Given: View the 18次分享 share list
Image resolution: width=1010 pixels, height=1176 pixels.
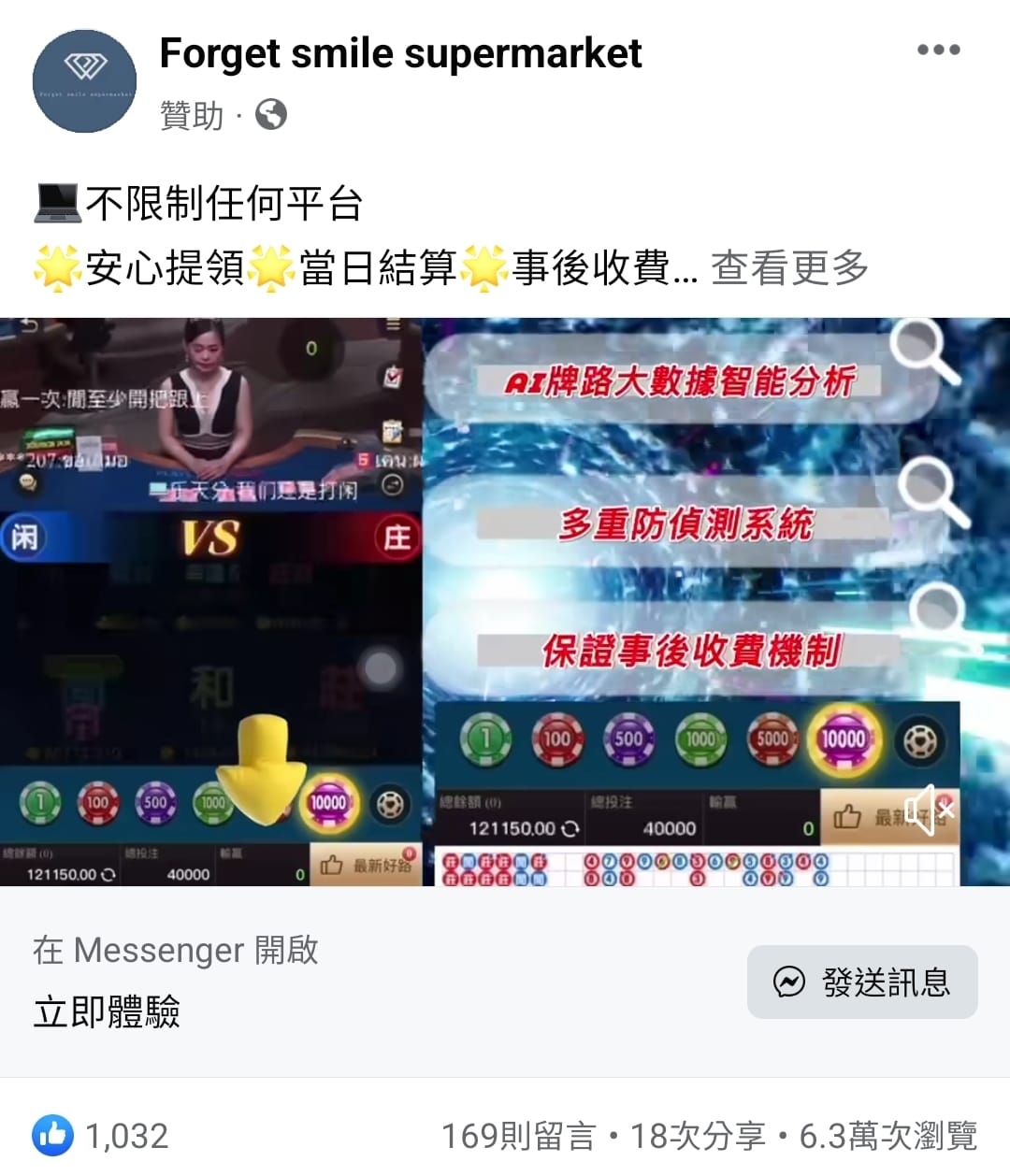Looking at the screenshot, I should coord(697,1136).
